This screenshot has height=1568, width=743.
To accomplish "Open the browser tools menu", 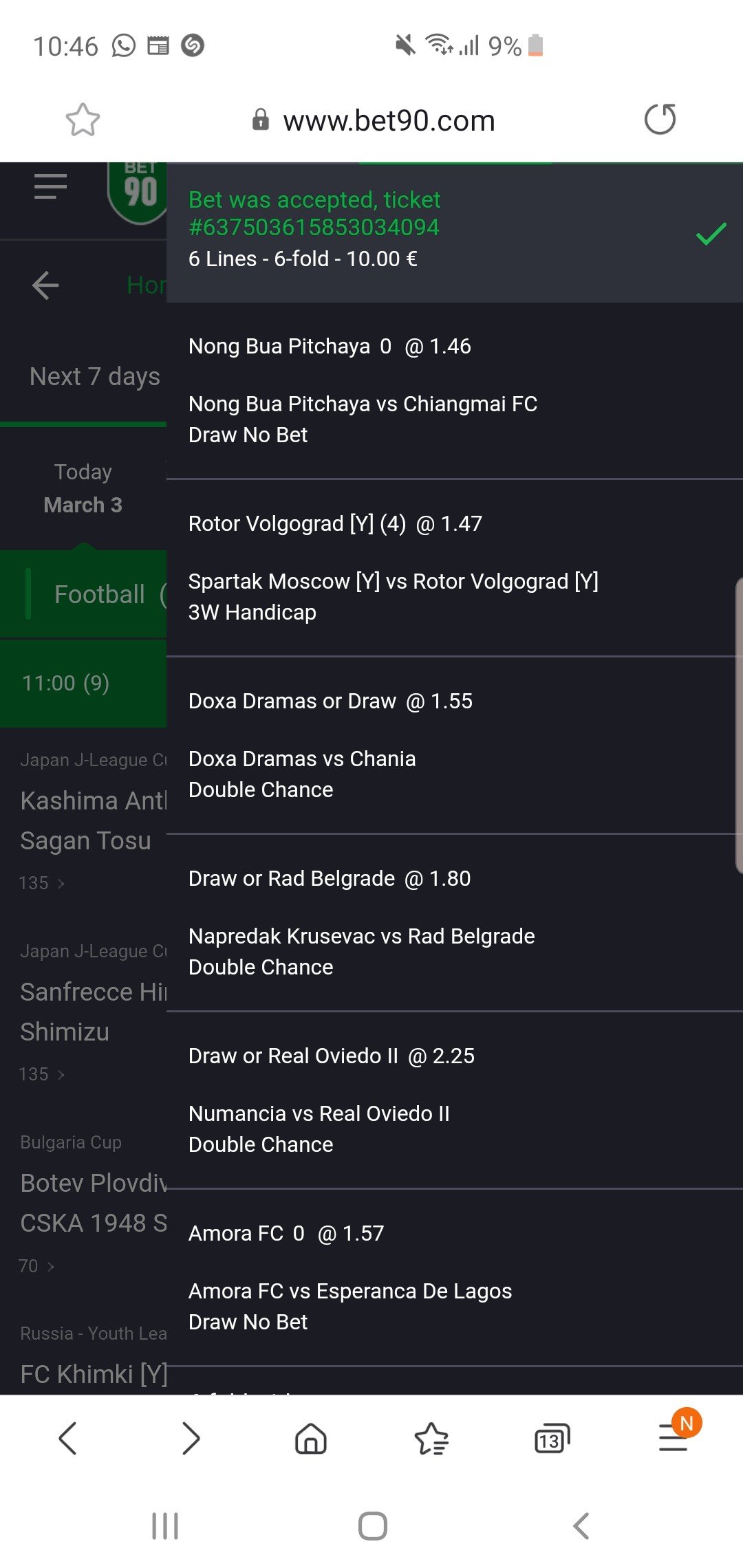I will click(674, 1438).
